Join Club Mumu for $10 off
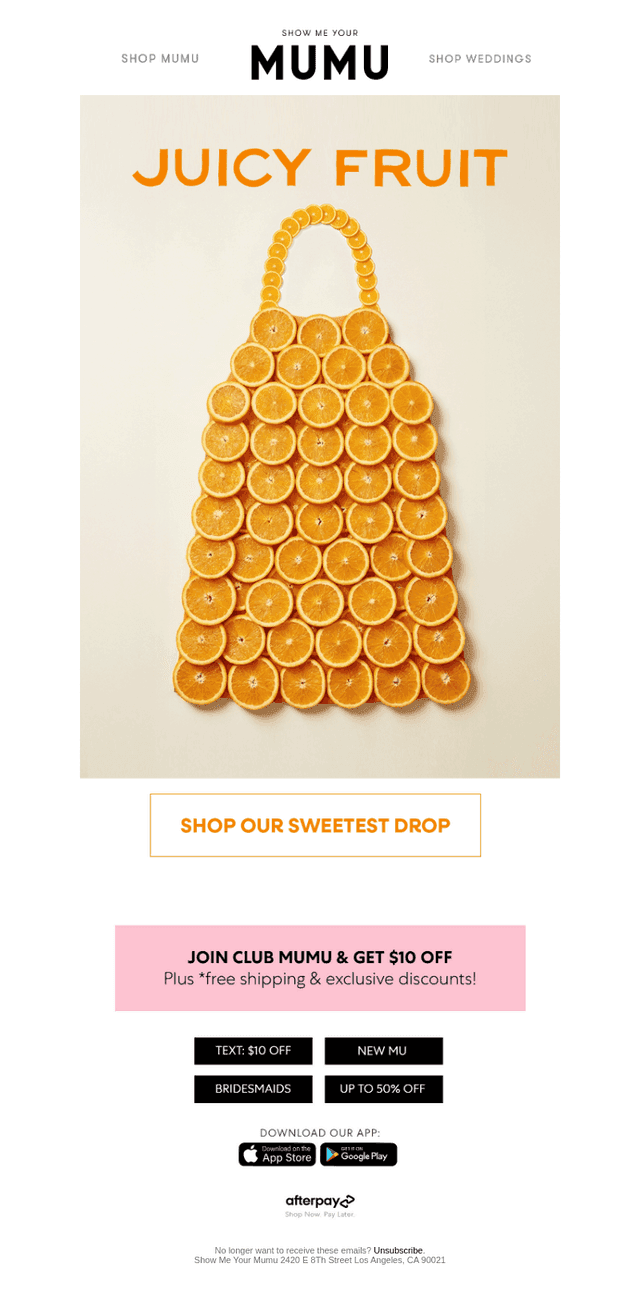Viewport: 640px width, 1303px height. tap(320, 968)
